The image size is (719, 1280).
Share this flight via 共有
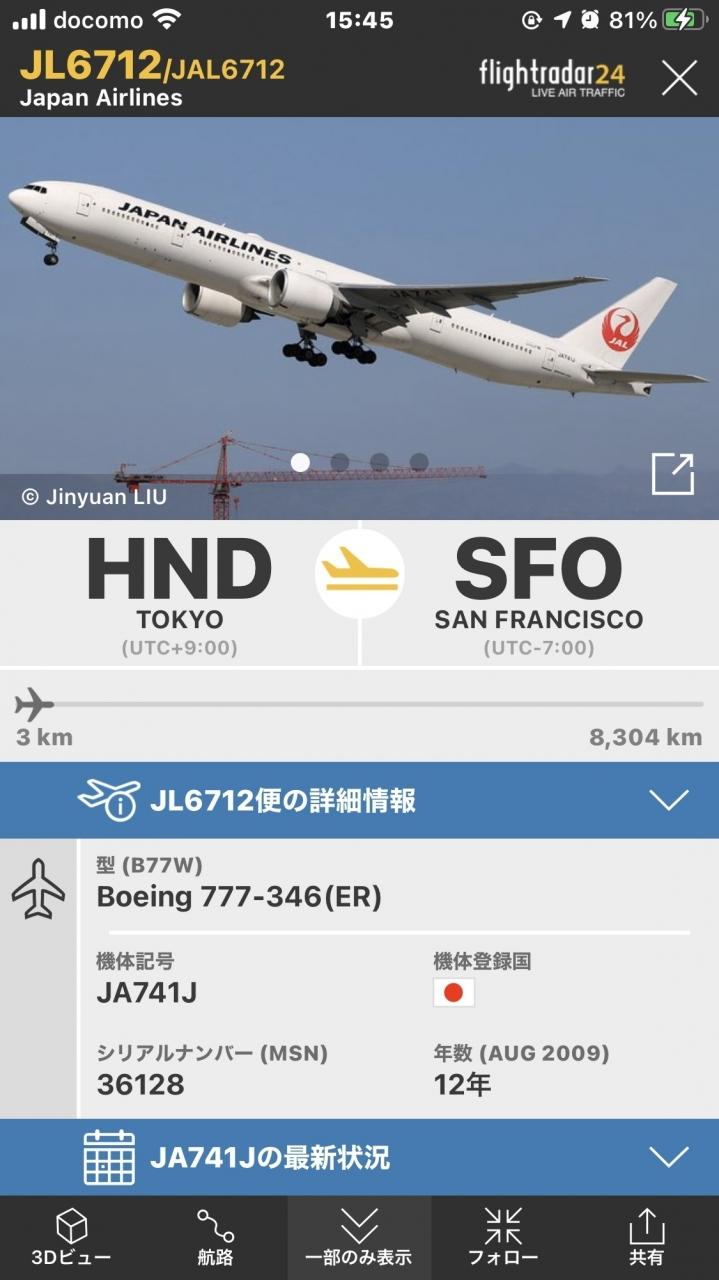(647, 1237)
